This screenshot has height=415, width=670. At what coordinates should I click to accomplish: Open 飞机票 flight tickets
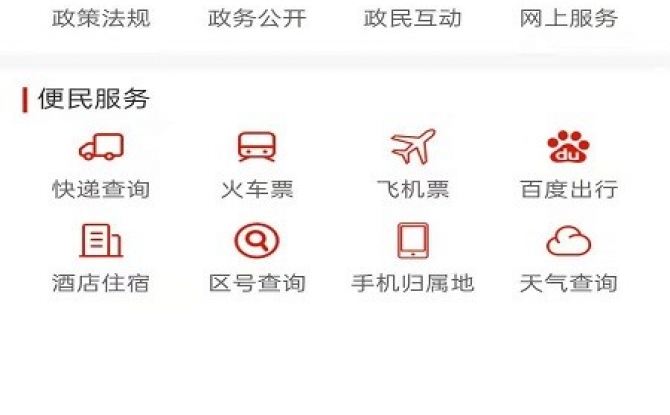pyautogui.click(x=413, y=163)
